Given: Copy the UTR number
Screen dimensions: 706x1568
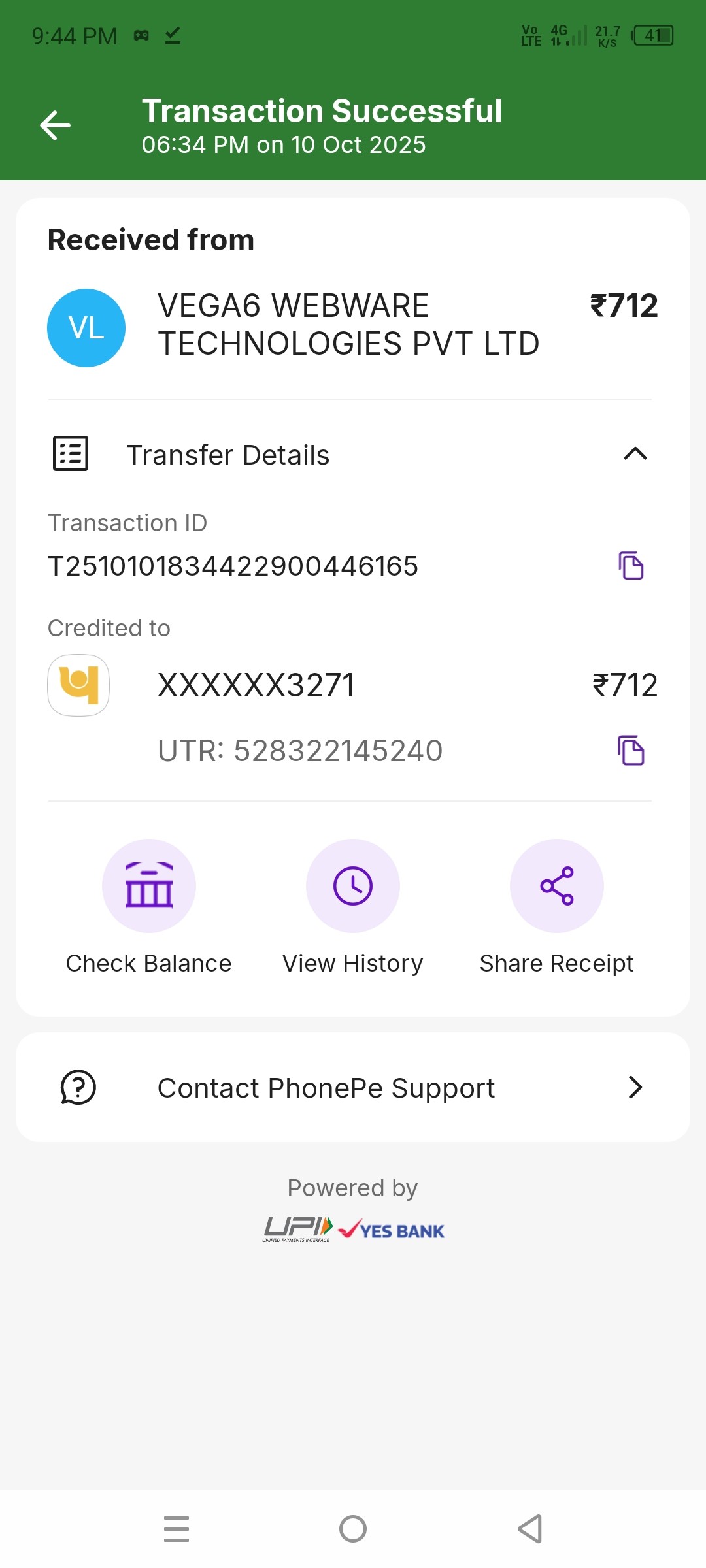Looking at the screenshot, I should coord(631,751).
